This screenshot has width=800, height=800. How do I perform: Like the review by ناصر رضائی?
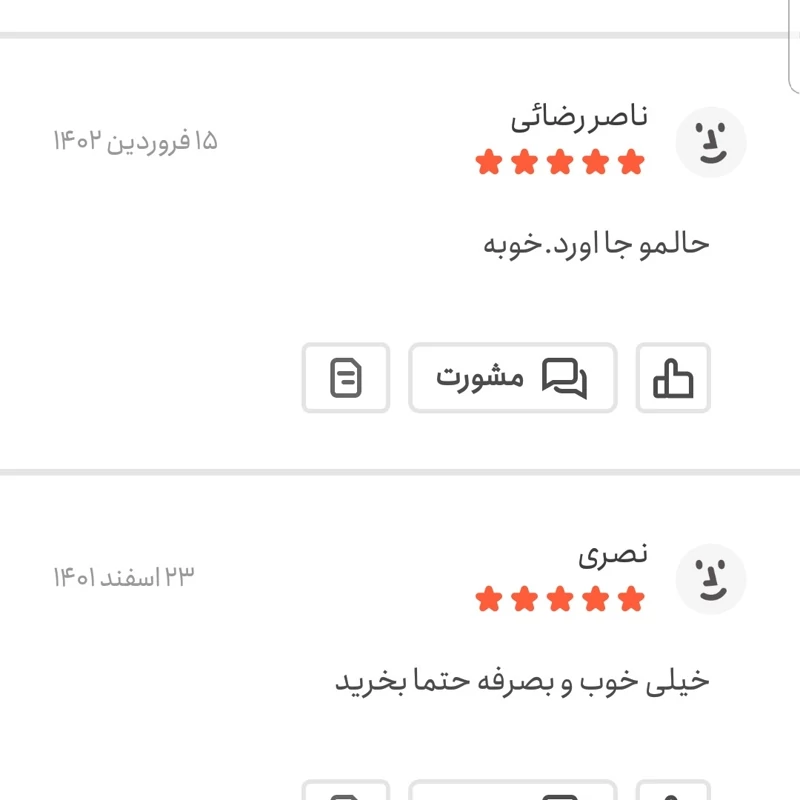coord(673,378)
